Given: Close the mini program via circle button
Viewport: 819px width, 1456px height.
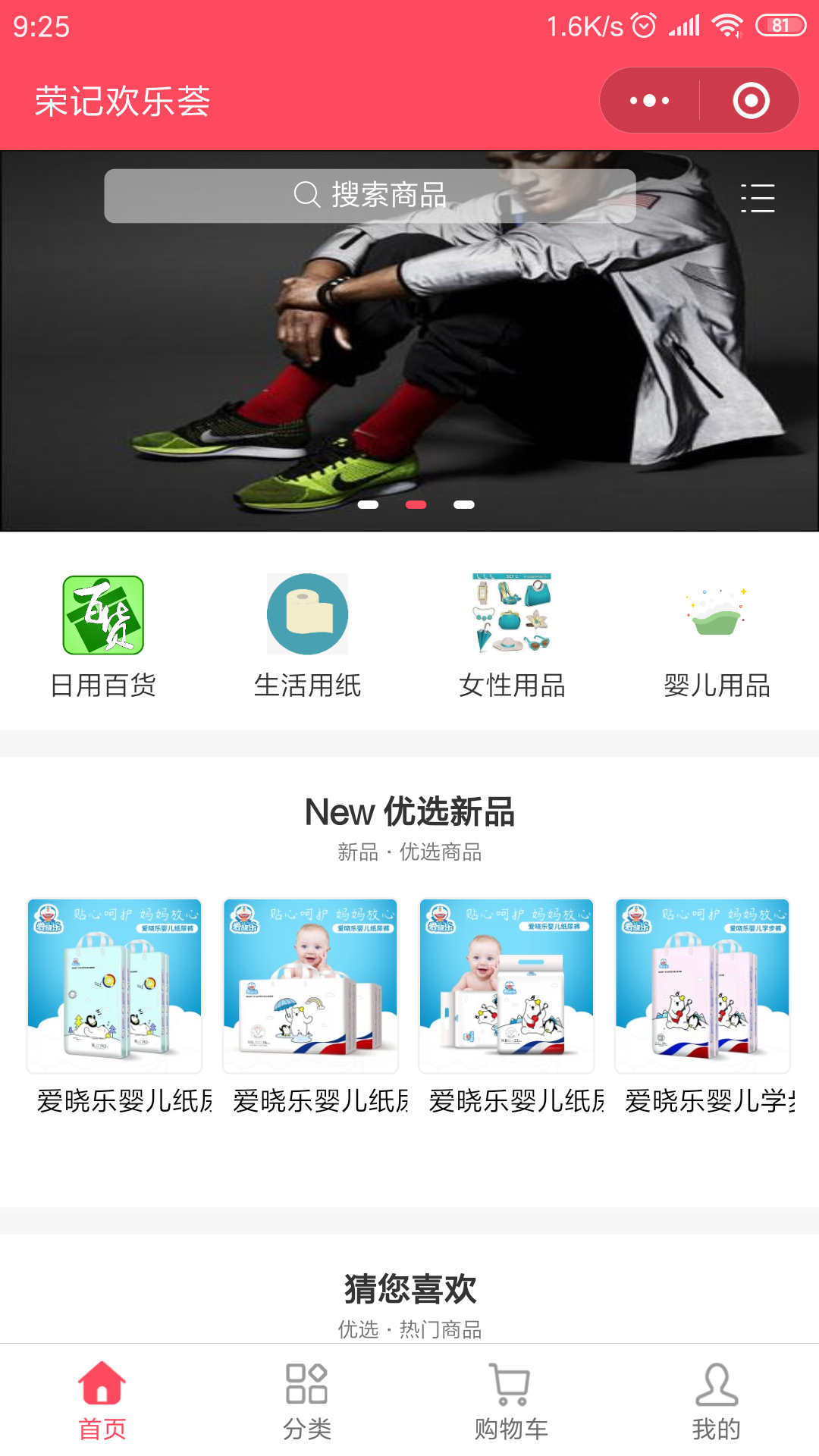Looking at the screenshot, I should [x=751, y=101].
